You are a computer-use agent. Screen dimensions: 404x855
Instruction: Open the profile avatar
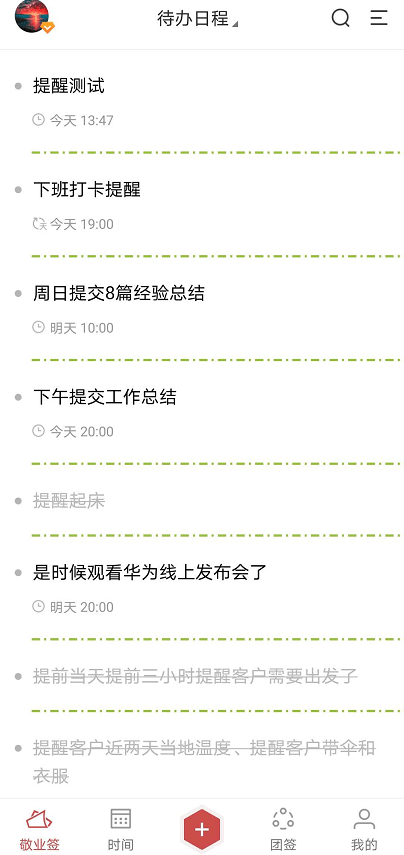coord(32,16)
